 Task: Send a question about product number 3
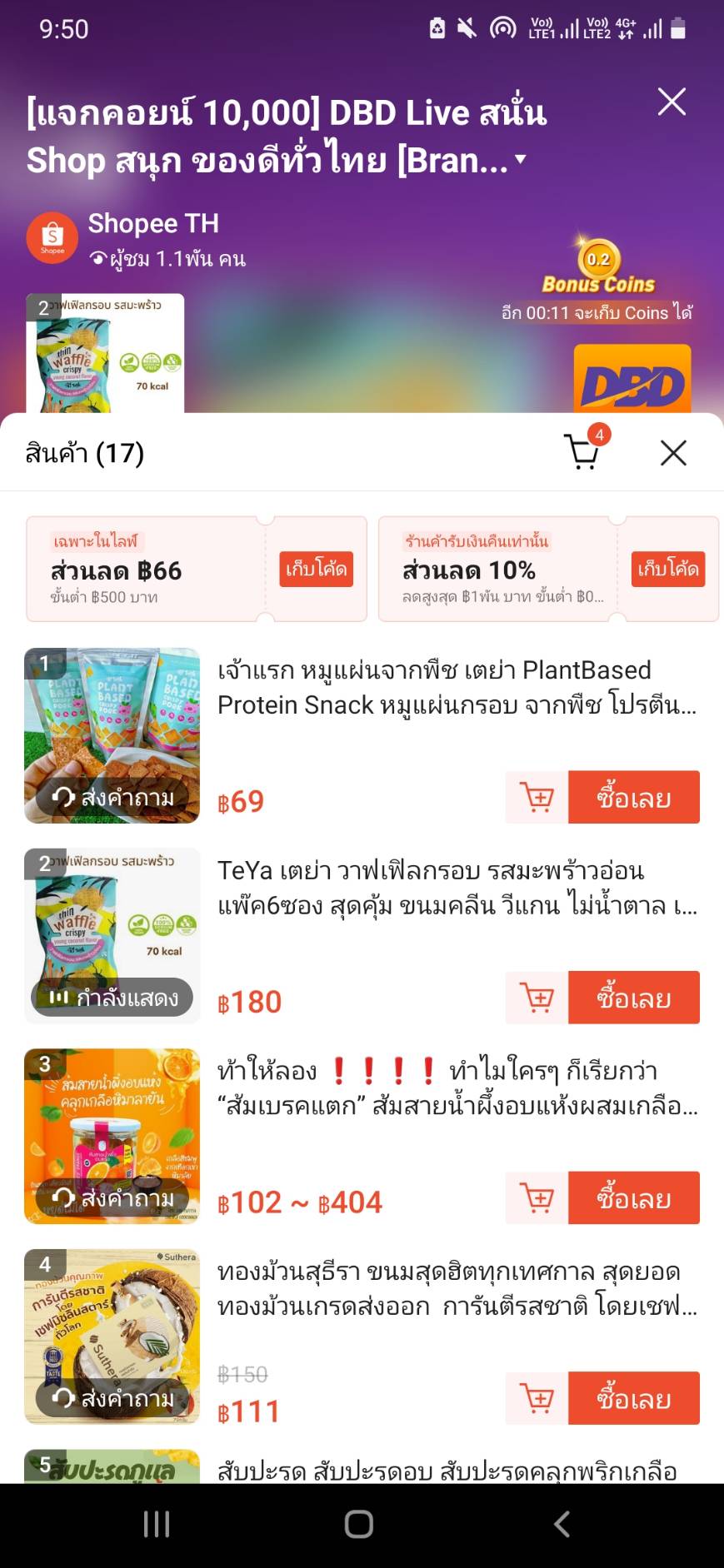(x=113, y=1198)
